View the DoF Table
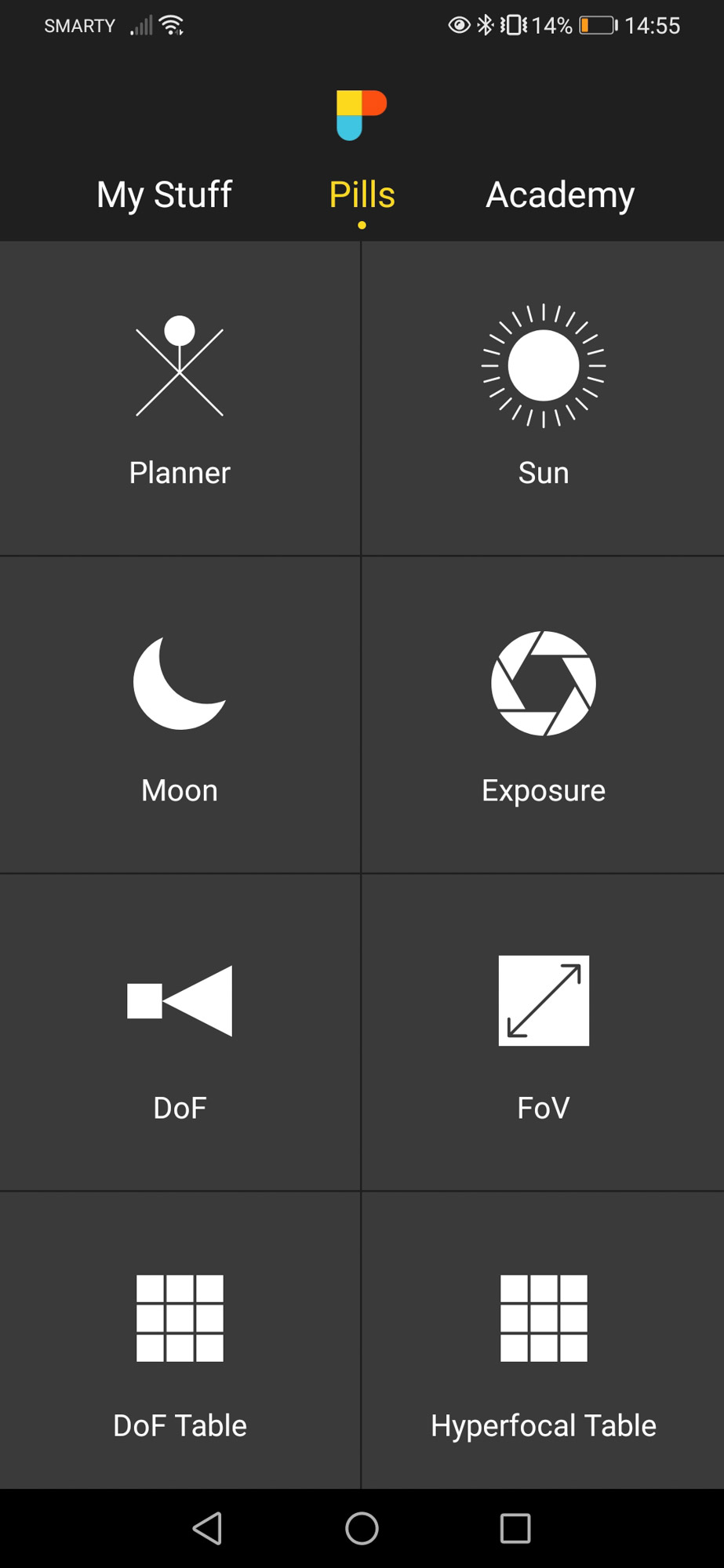Image resolution: width=724 pixels, height=1568 pixels. 180,1341
